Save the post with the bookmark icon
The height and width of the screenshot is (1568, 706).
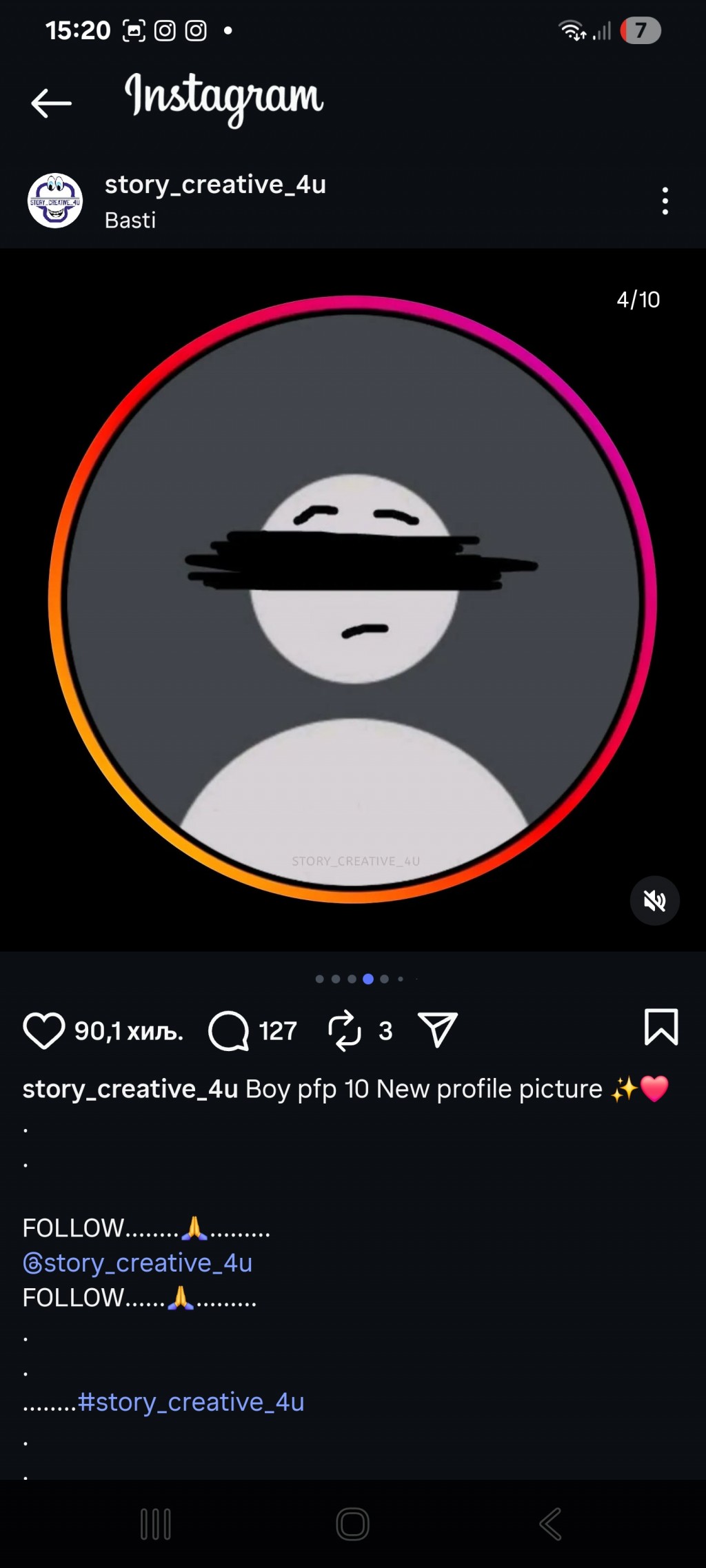660,1027
